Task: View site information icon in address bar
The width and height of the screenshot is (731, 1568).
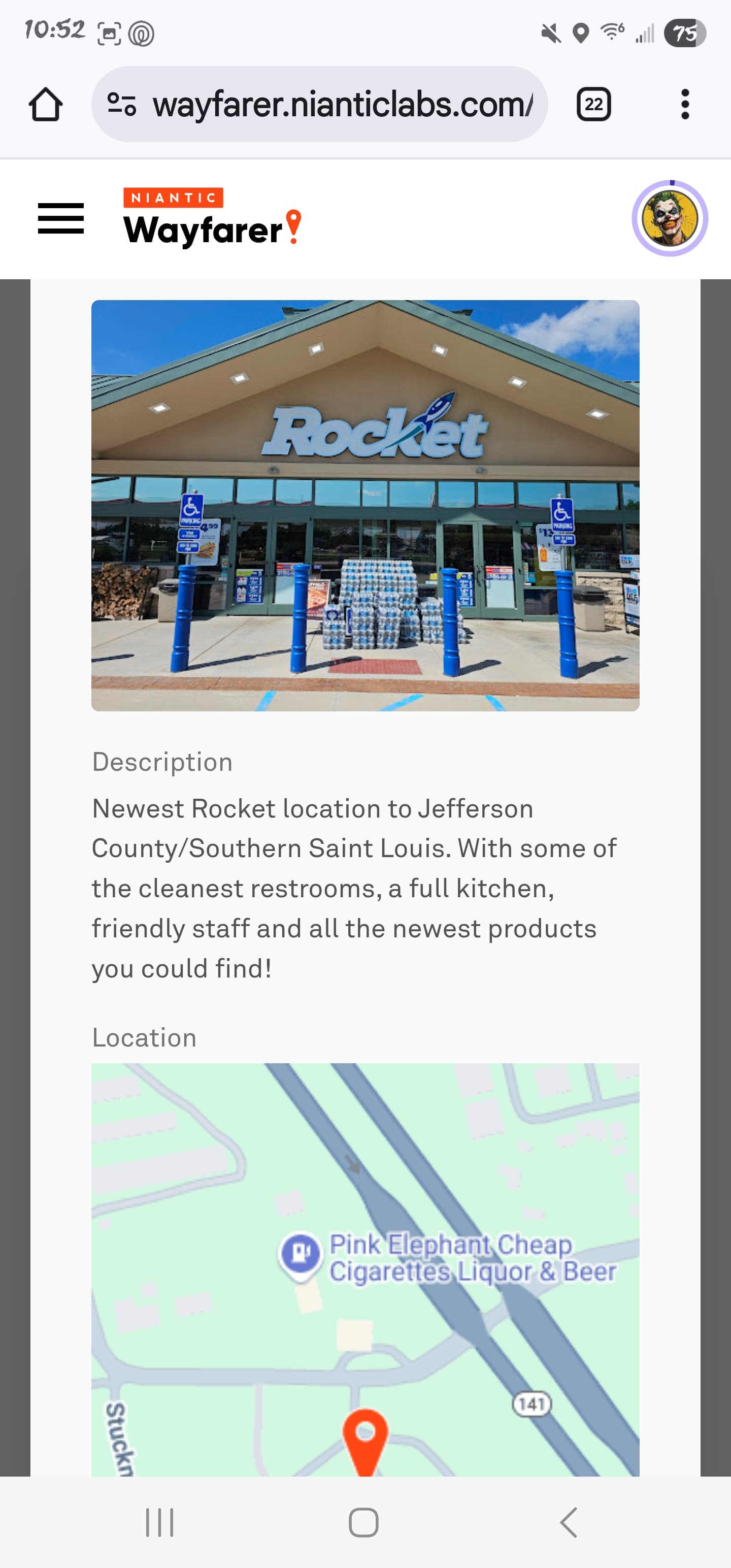Action: pyautogui.click(x=122, y=105)
